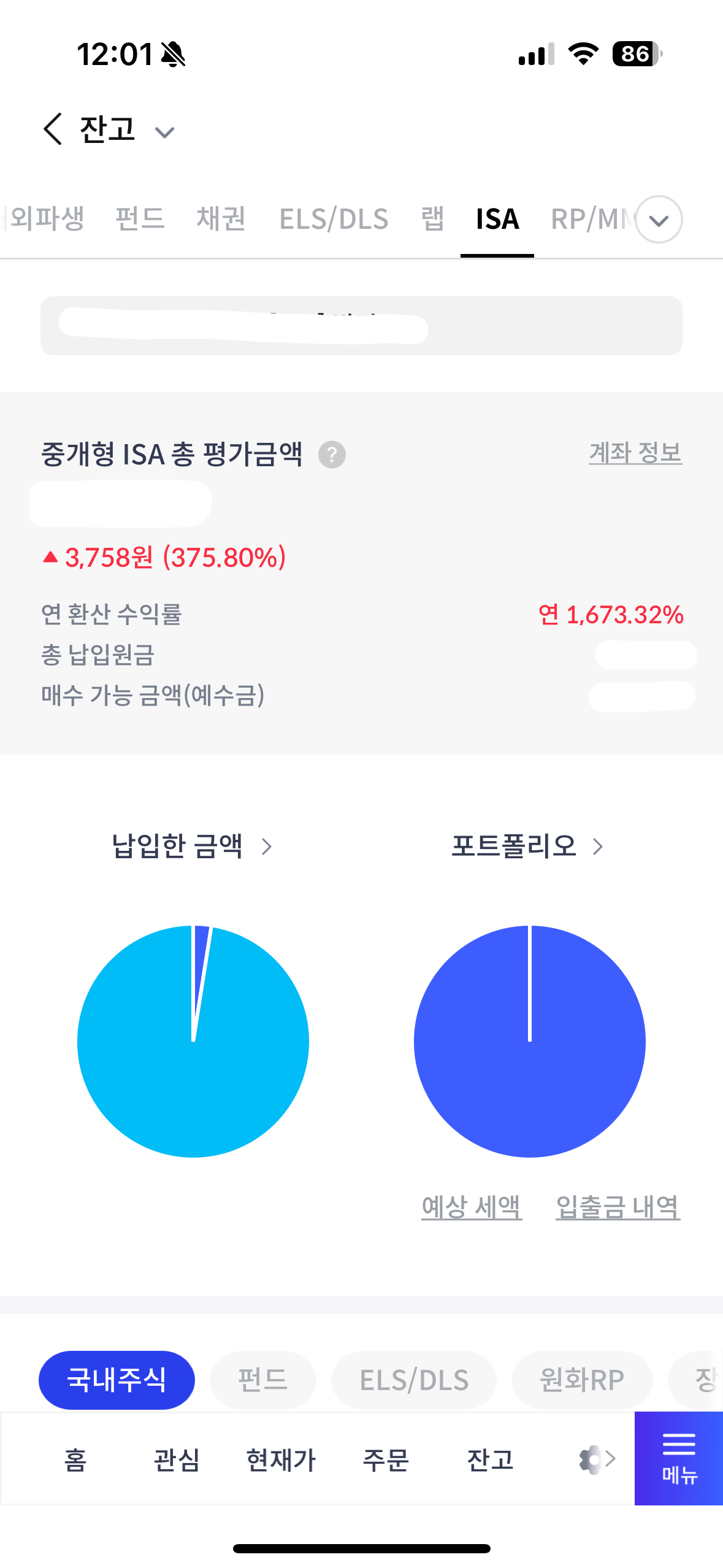Switch to the 펀드 top tab
Viewport: 723px width, 1568px height.
coord(140,219)
